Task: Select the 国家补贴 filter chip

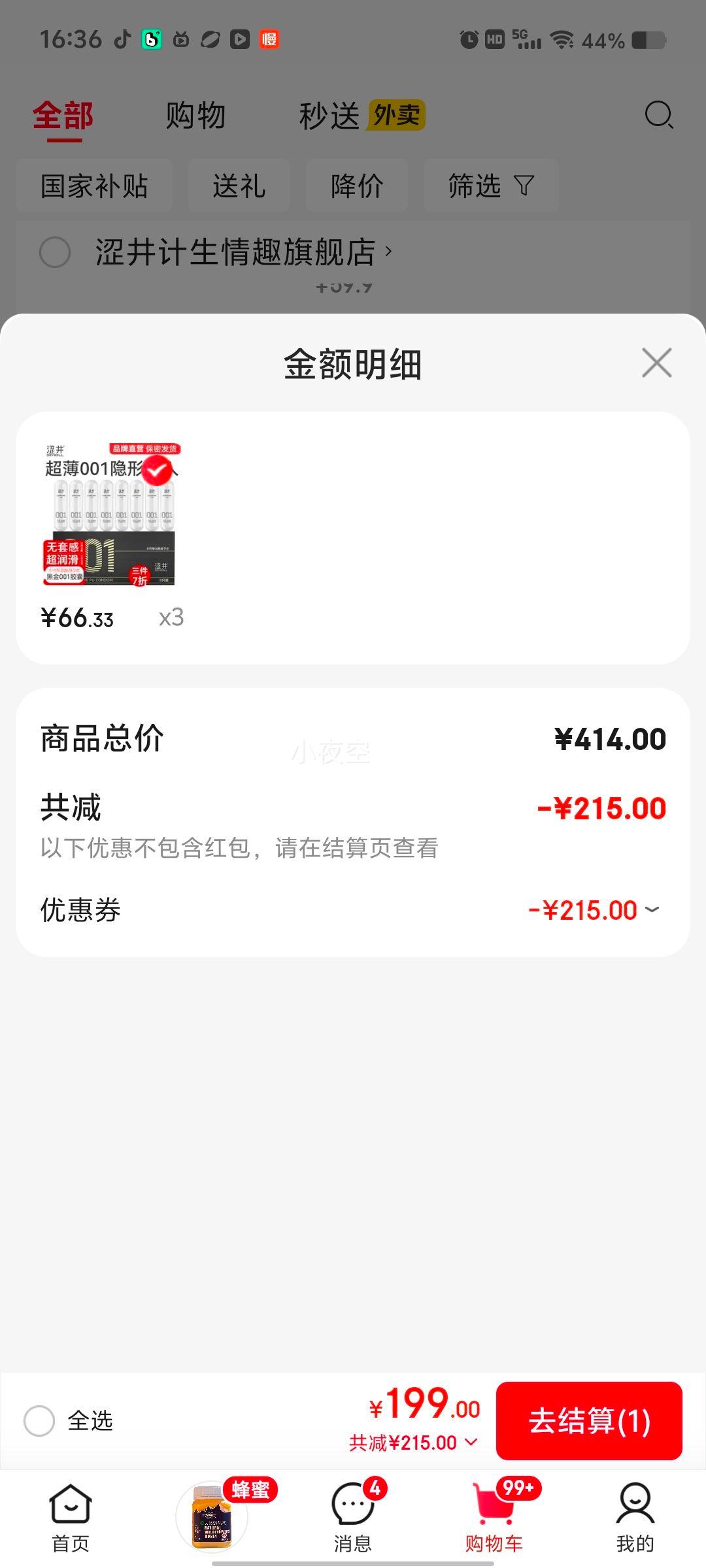Action: [94, 186]
